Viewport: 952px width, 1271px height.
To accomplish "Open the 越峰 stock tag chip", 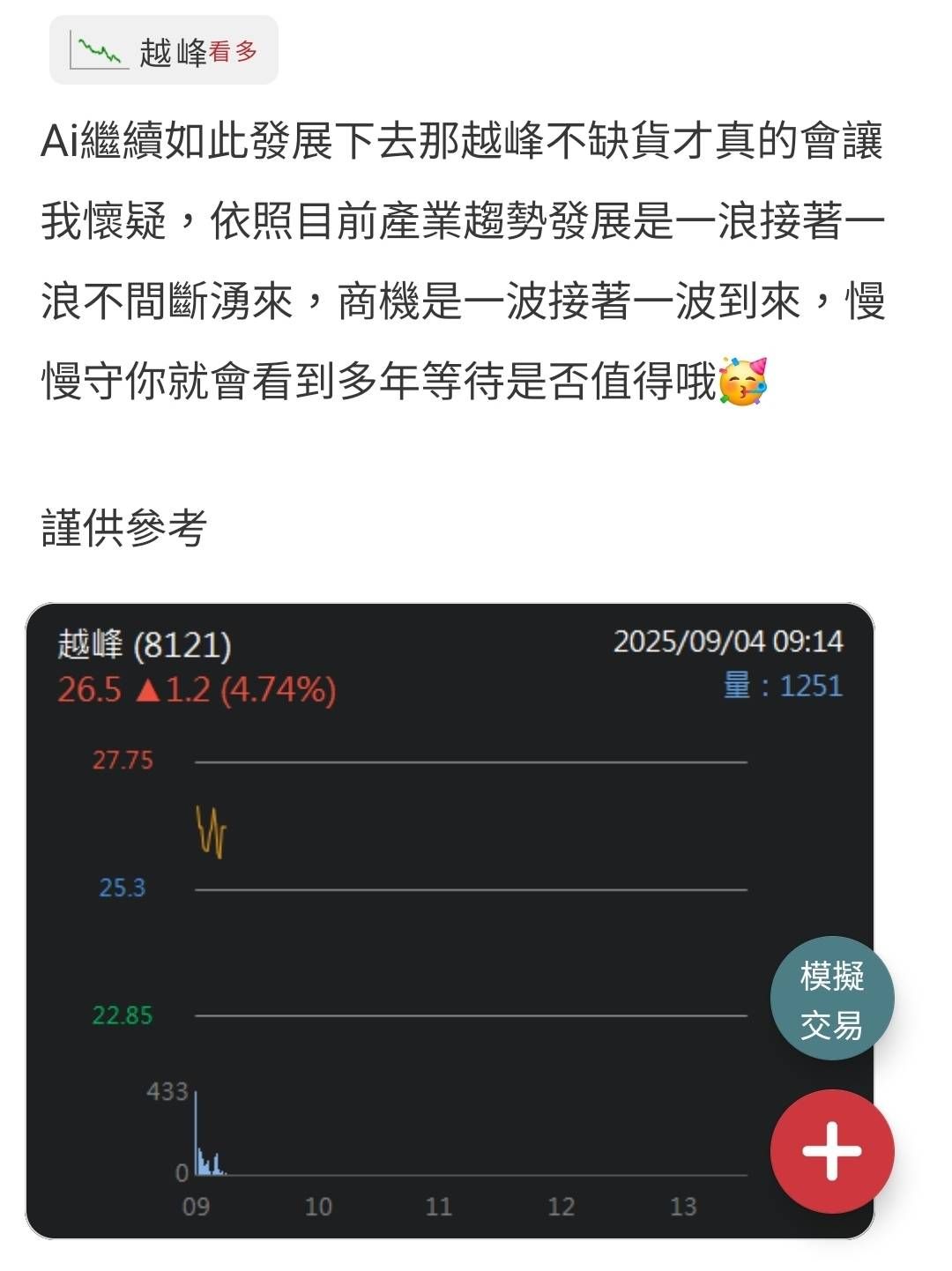I will (164, 50).
